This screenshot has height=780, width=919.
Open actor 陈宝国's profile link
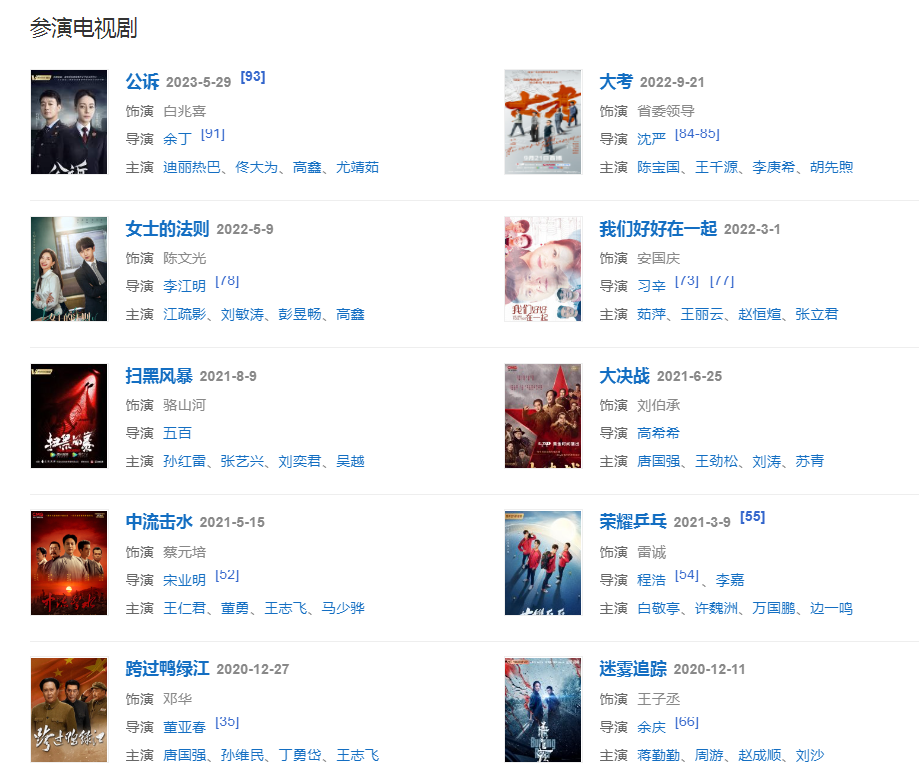tap(658, 167)
